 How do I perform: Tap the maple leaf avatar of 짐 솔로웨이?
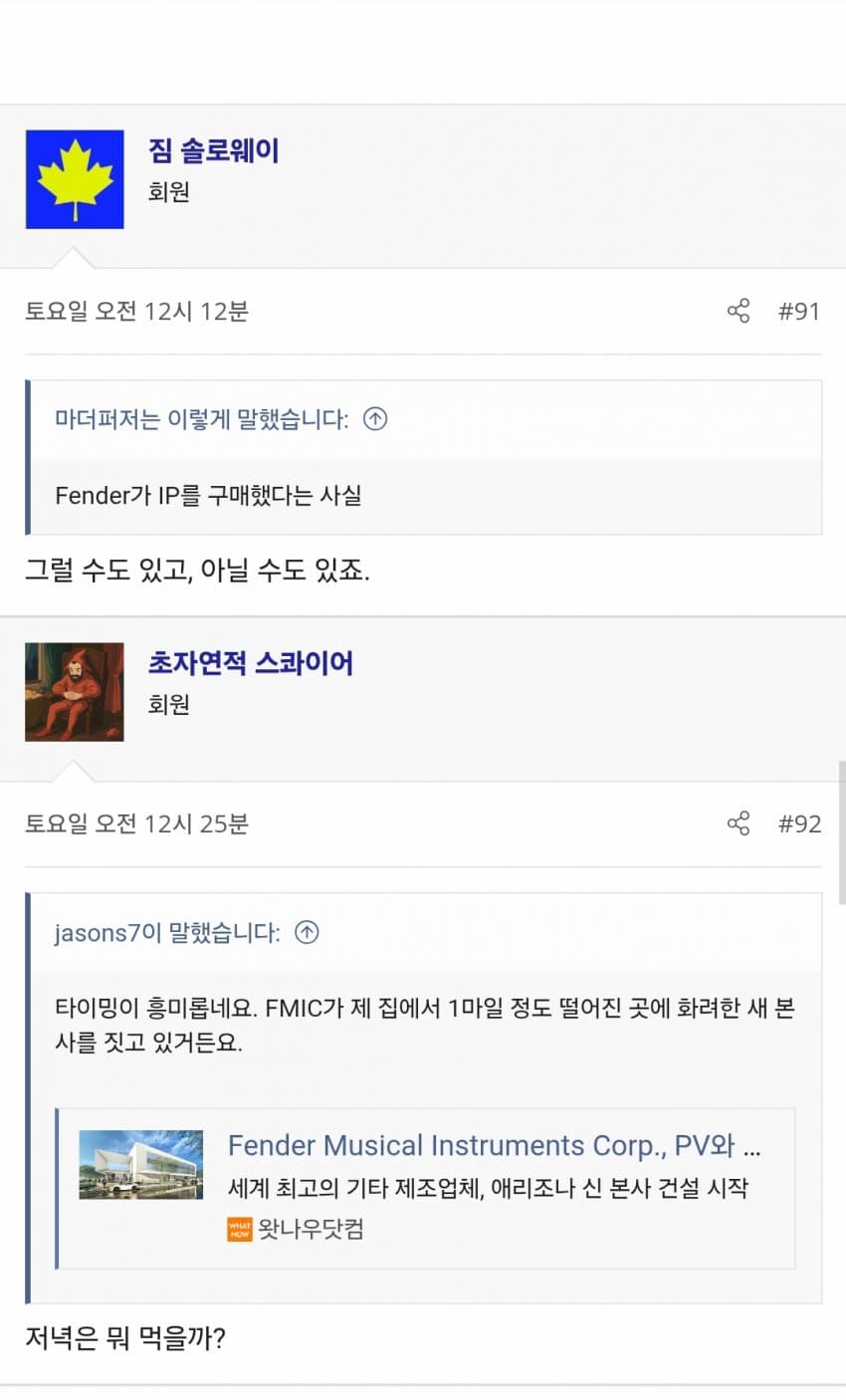click(x=75, y=179)
